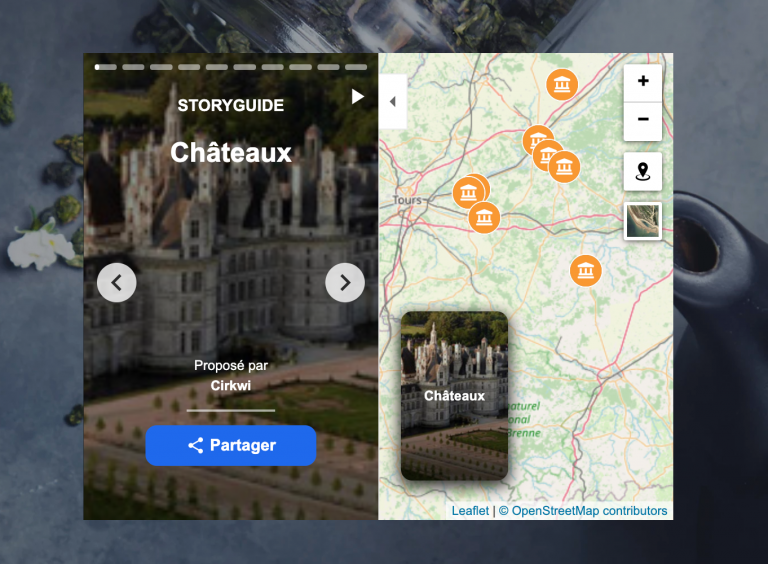
Task: Open the Cirkwi author link
Action: point(231,385)
